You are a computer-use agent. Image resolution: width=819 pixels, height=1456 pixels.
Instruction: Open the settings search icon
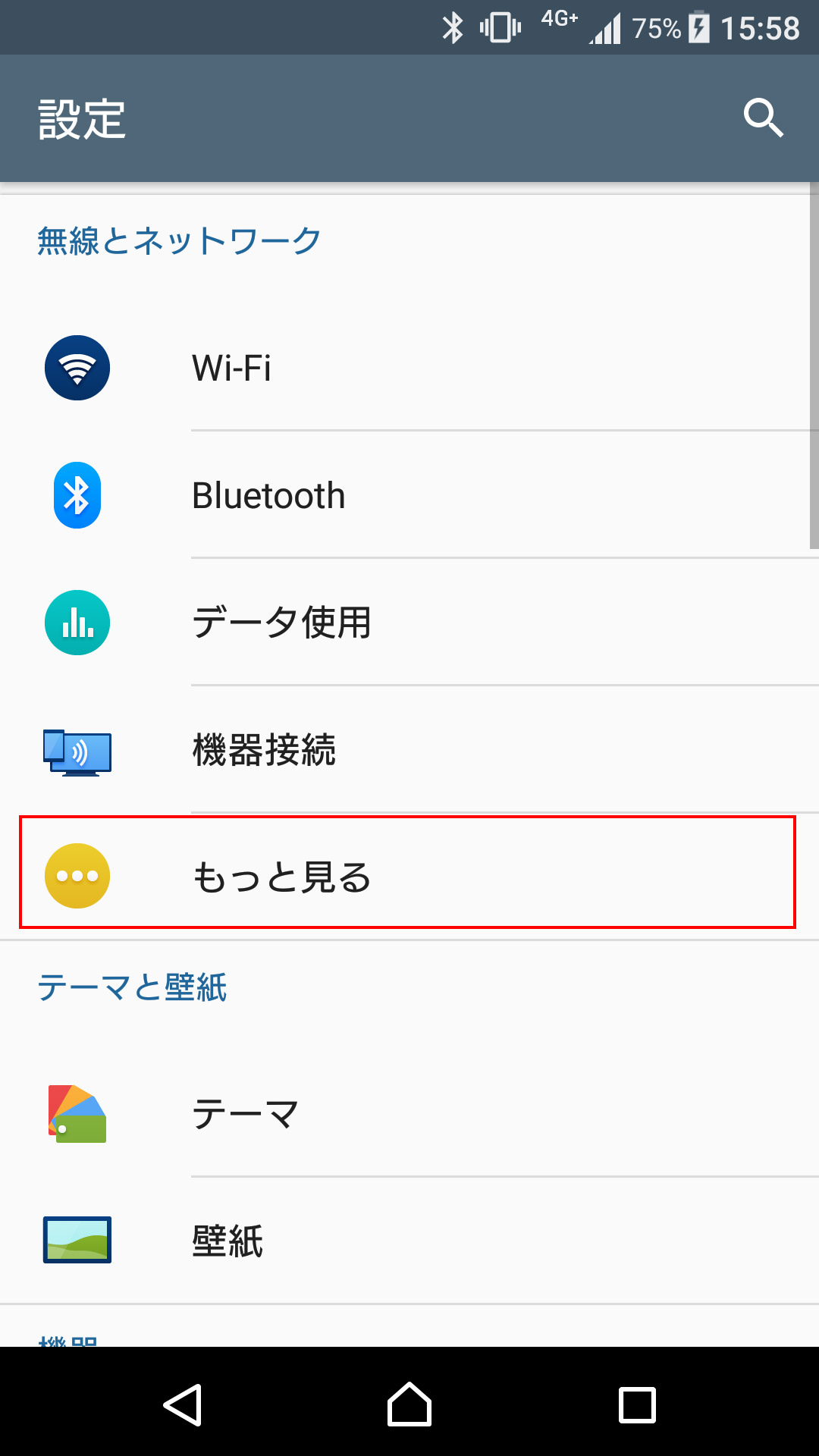click(763, 118)
